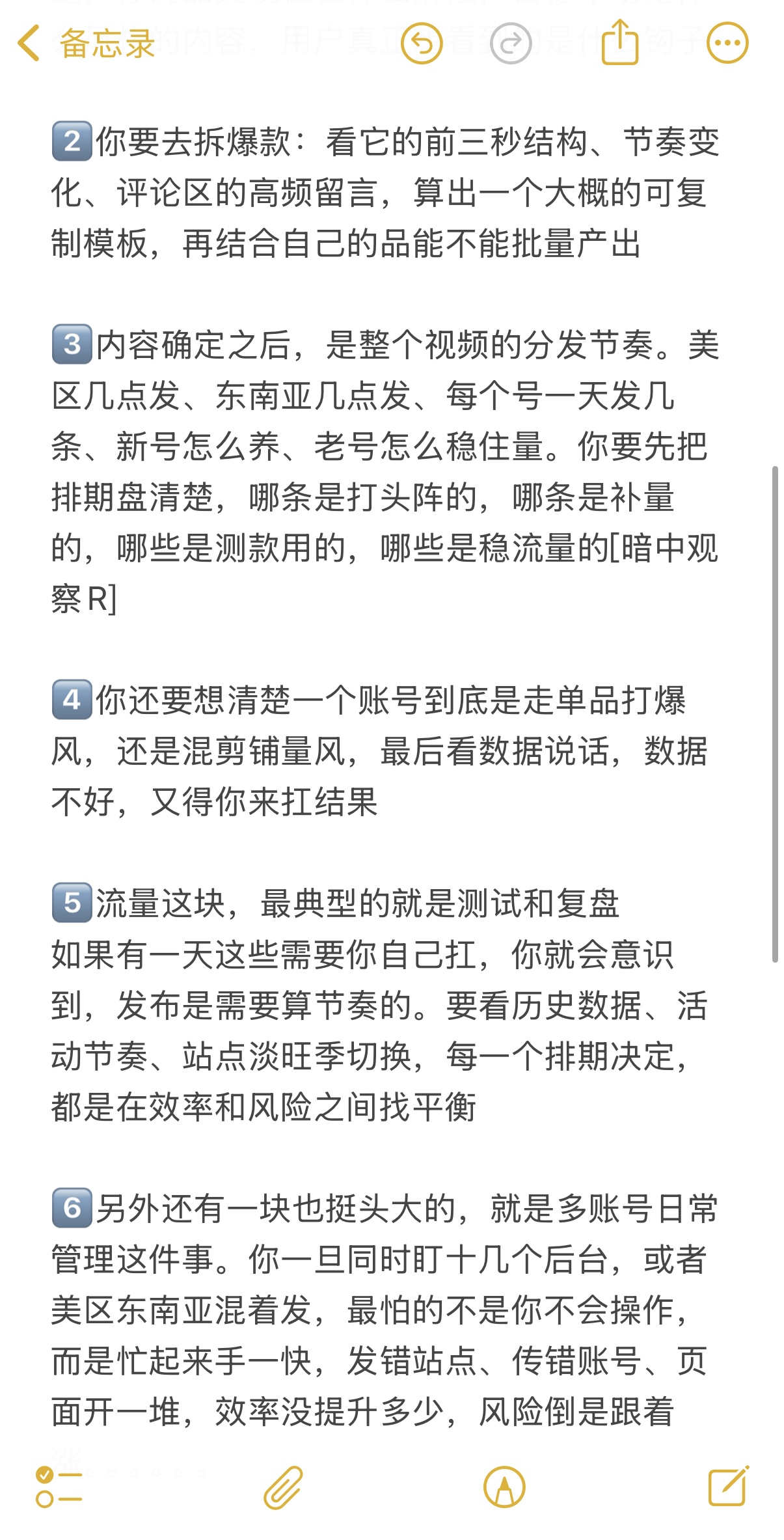
Task: Share this note
Action: coord(619,42)
